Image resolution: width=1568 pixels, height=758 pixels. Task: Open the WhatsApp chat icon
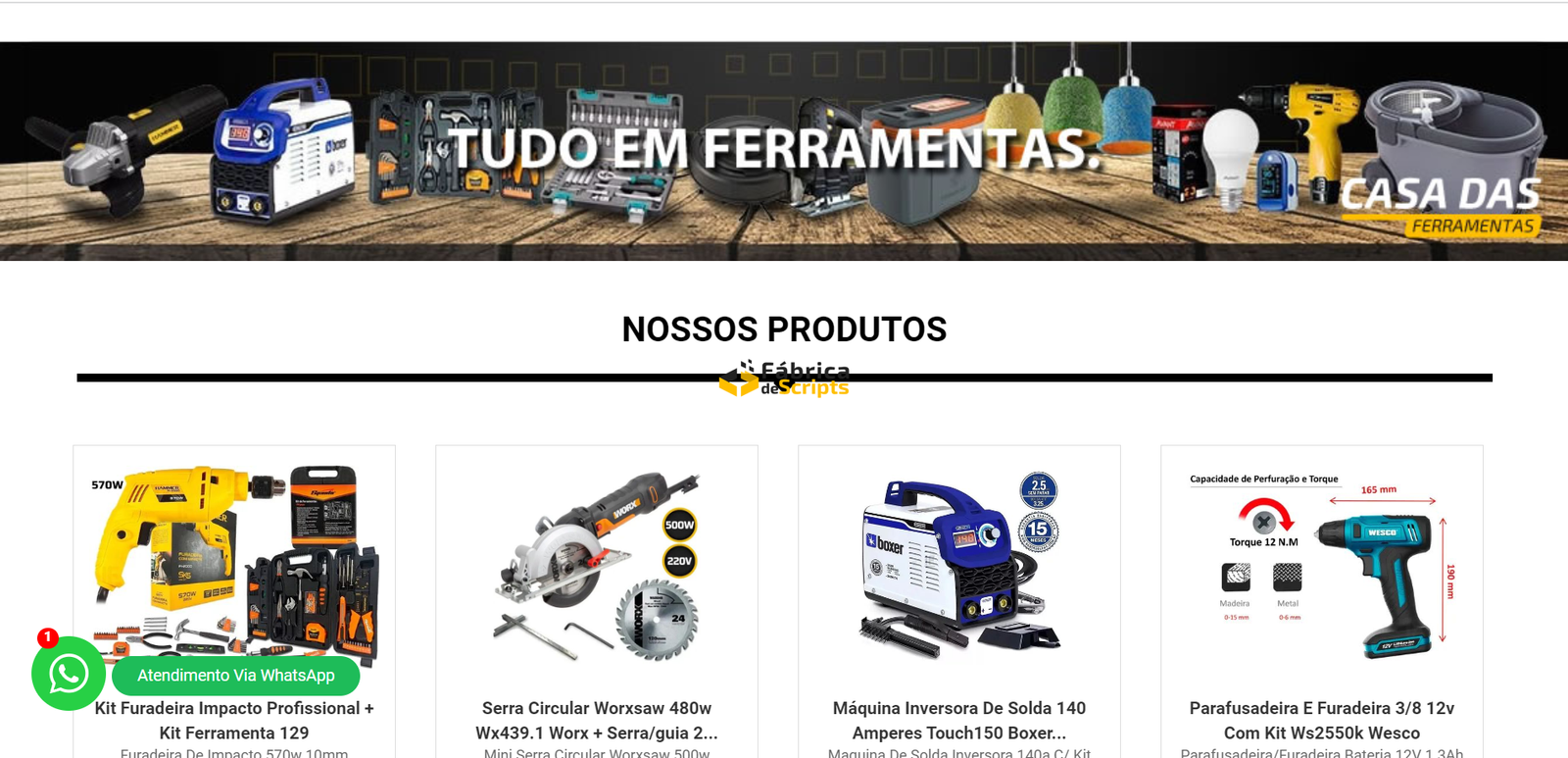69,675
